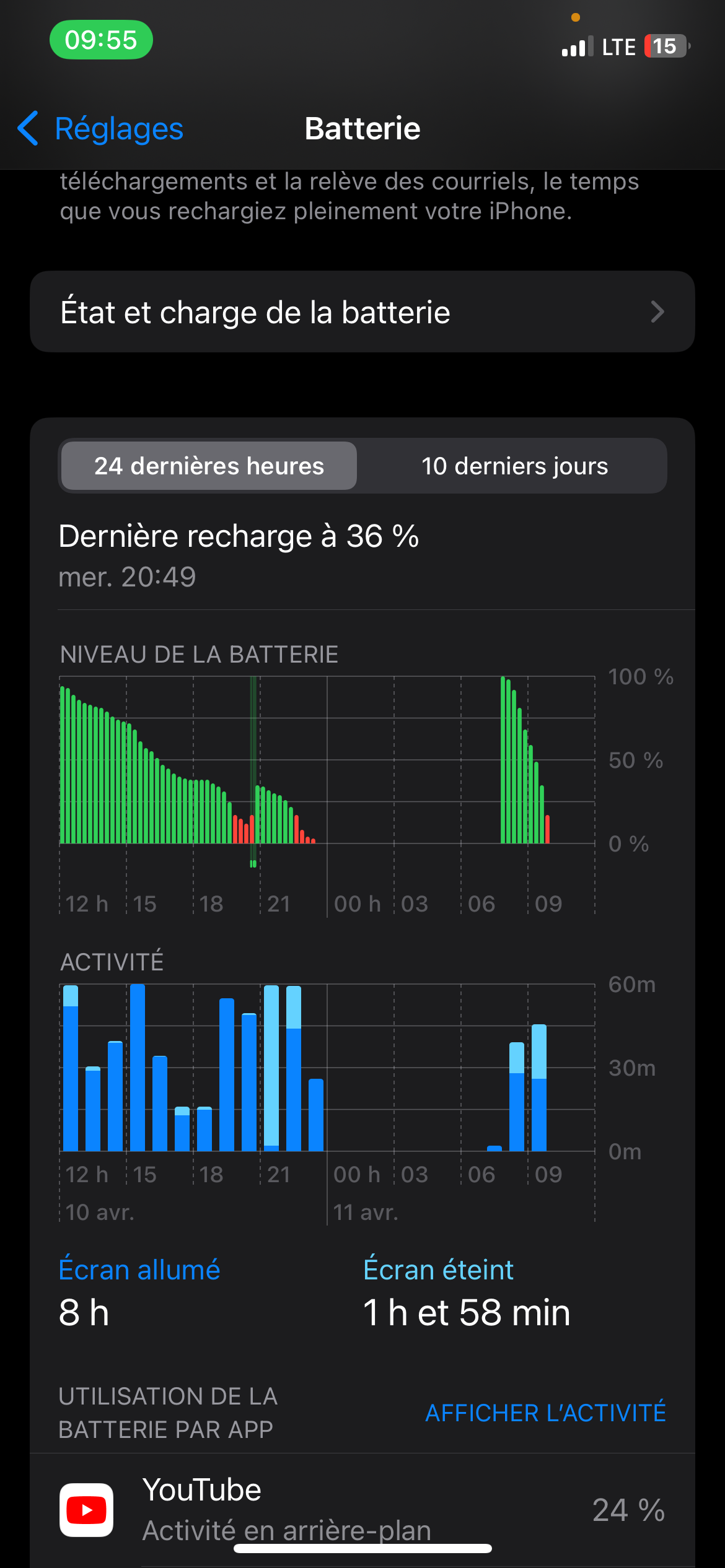Tap Afficher l'activité link

545,1413
